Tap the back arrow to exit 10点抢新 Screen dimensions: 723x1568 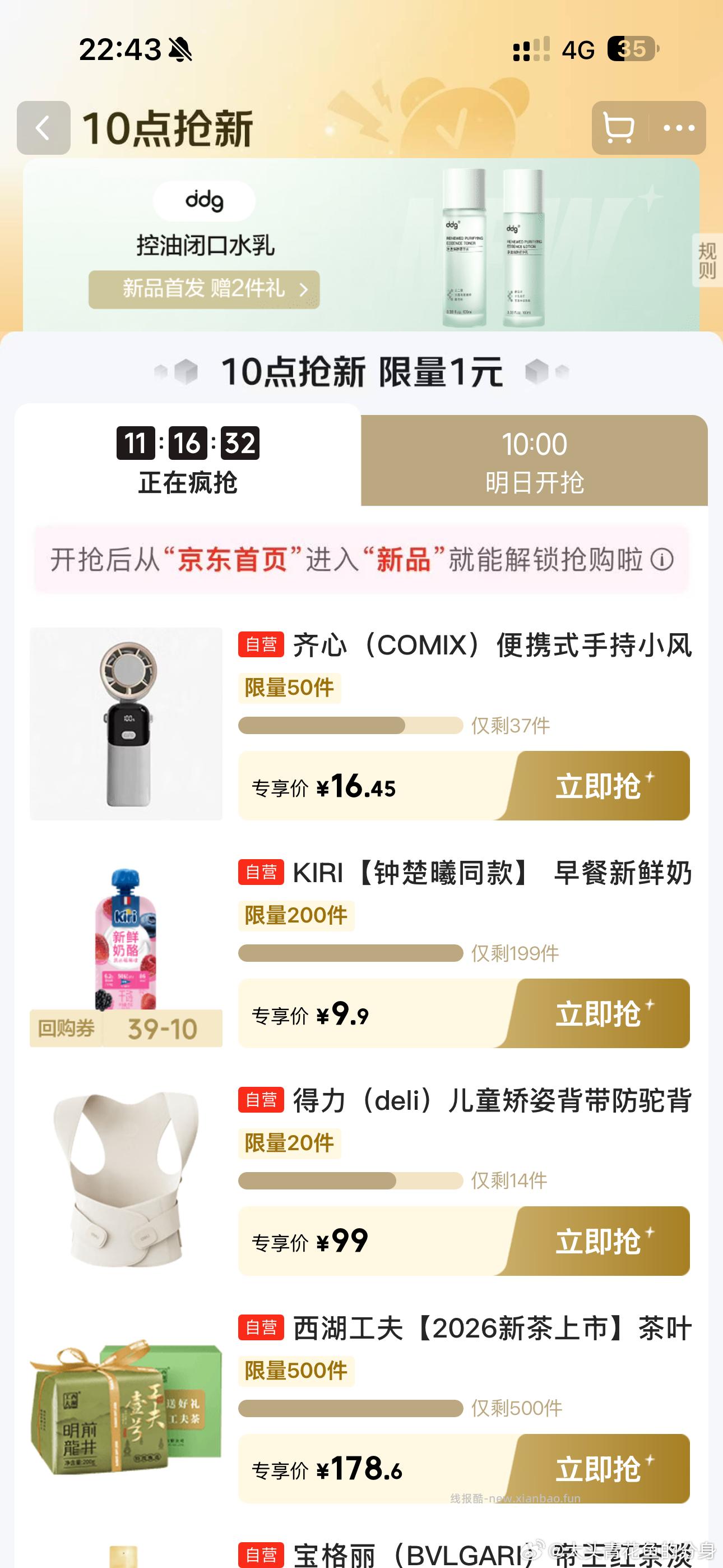(42, 128)
